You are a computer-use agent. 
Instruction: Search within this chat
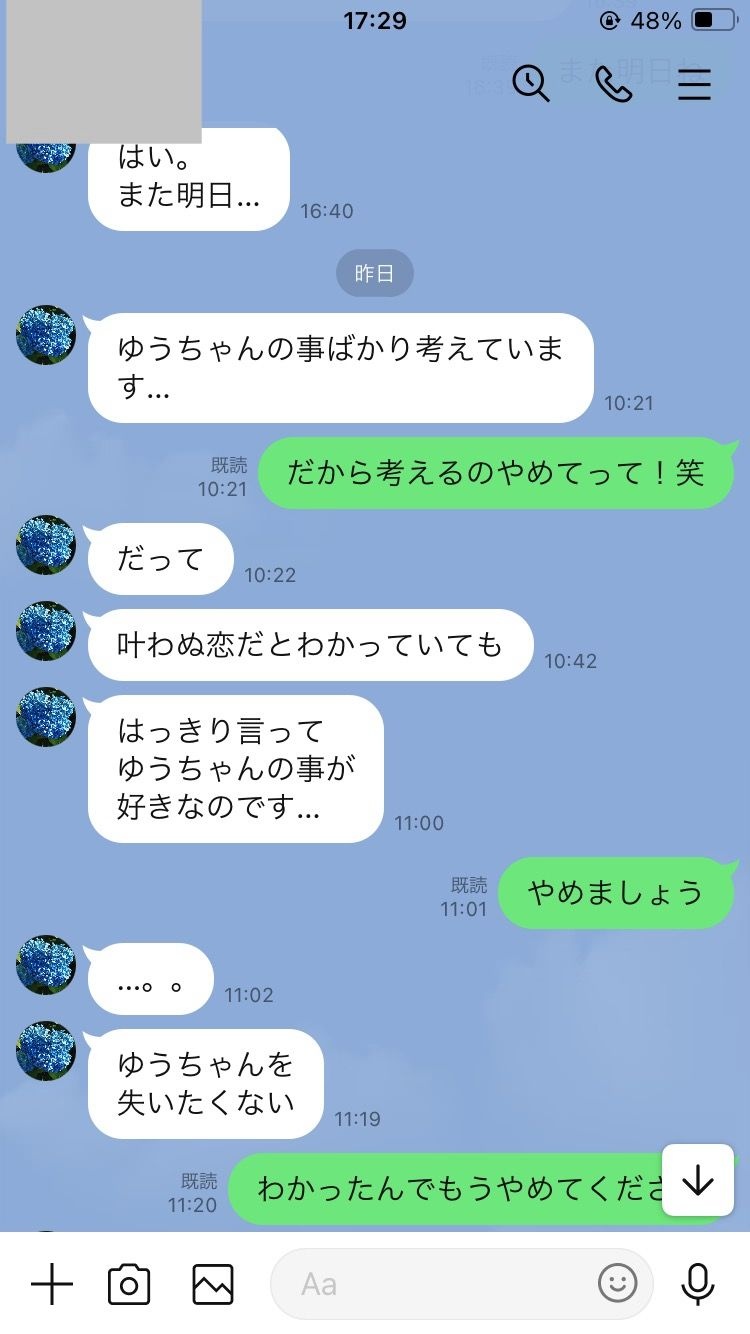tap(531, 84)
